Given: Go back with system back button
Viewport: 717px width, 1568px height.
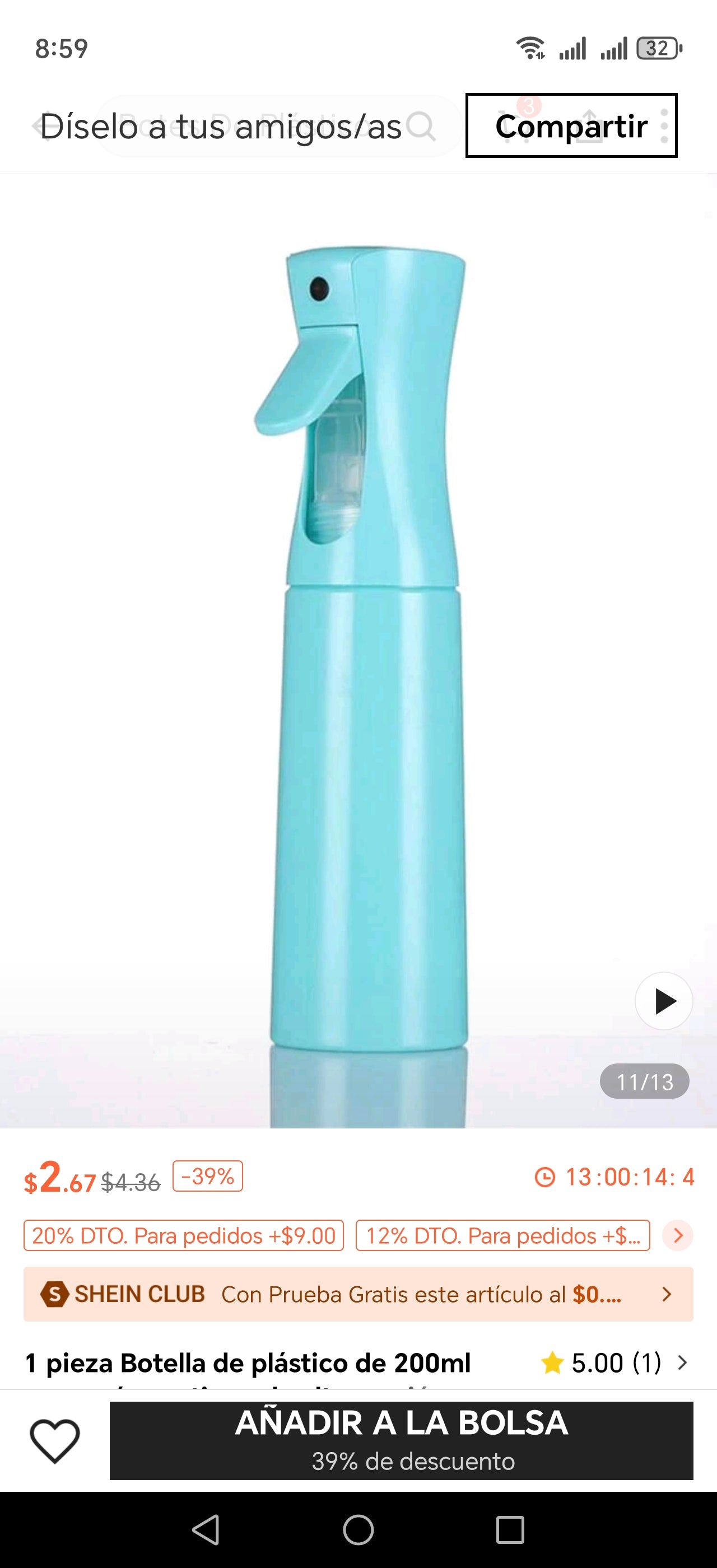Looking at the screenshot, I should coord(206,1530).
